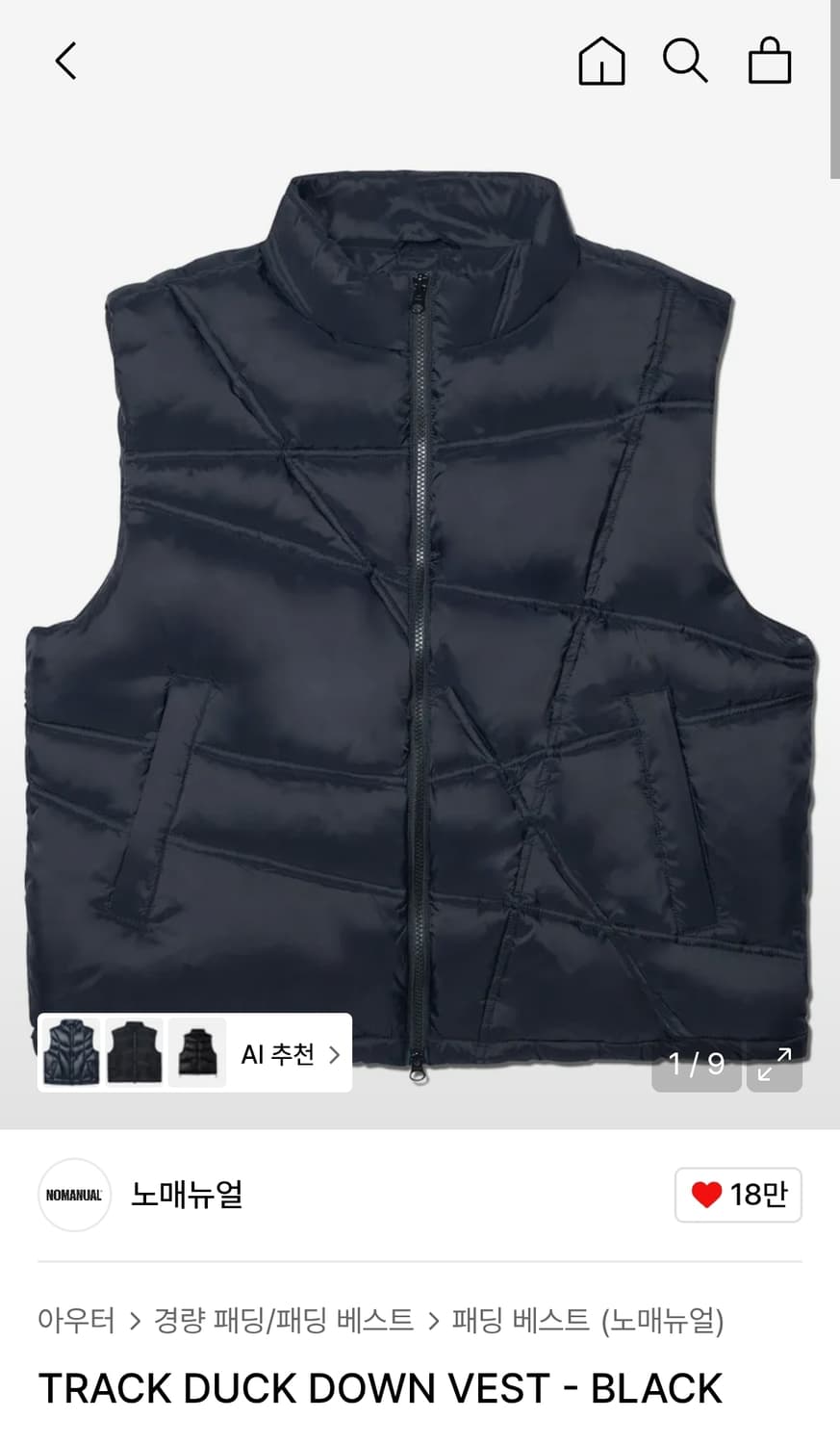Screen dimensions: 840x1444
Task: Toggle wishlist via the heart button
Action: (x=738, y=1194)
